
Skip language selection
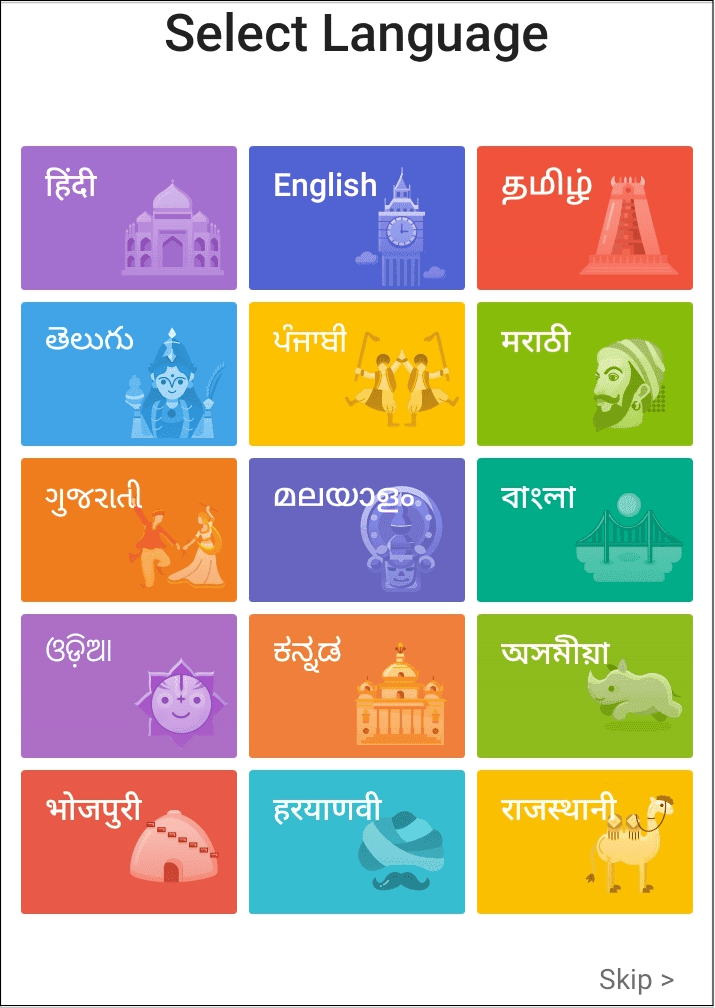pyautogui.click(x=636, y=979)
